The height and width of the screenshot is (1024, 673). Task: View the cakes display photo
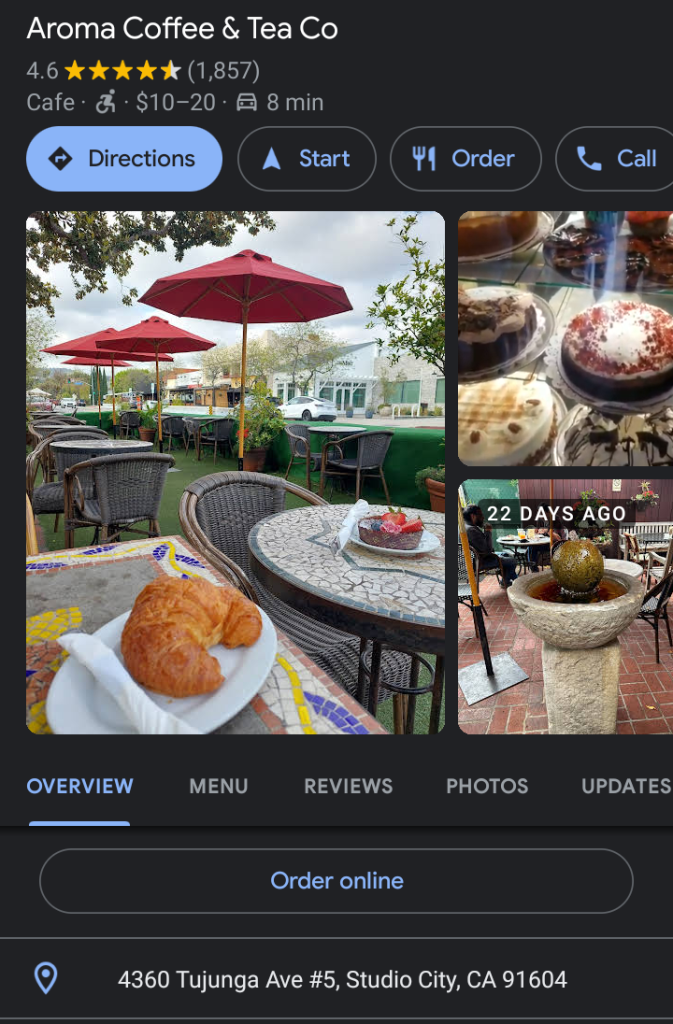565,338
